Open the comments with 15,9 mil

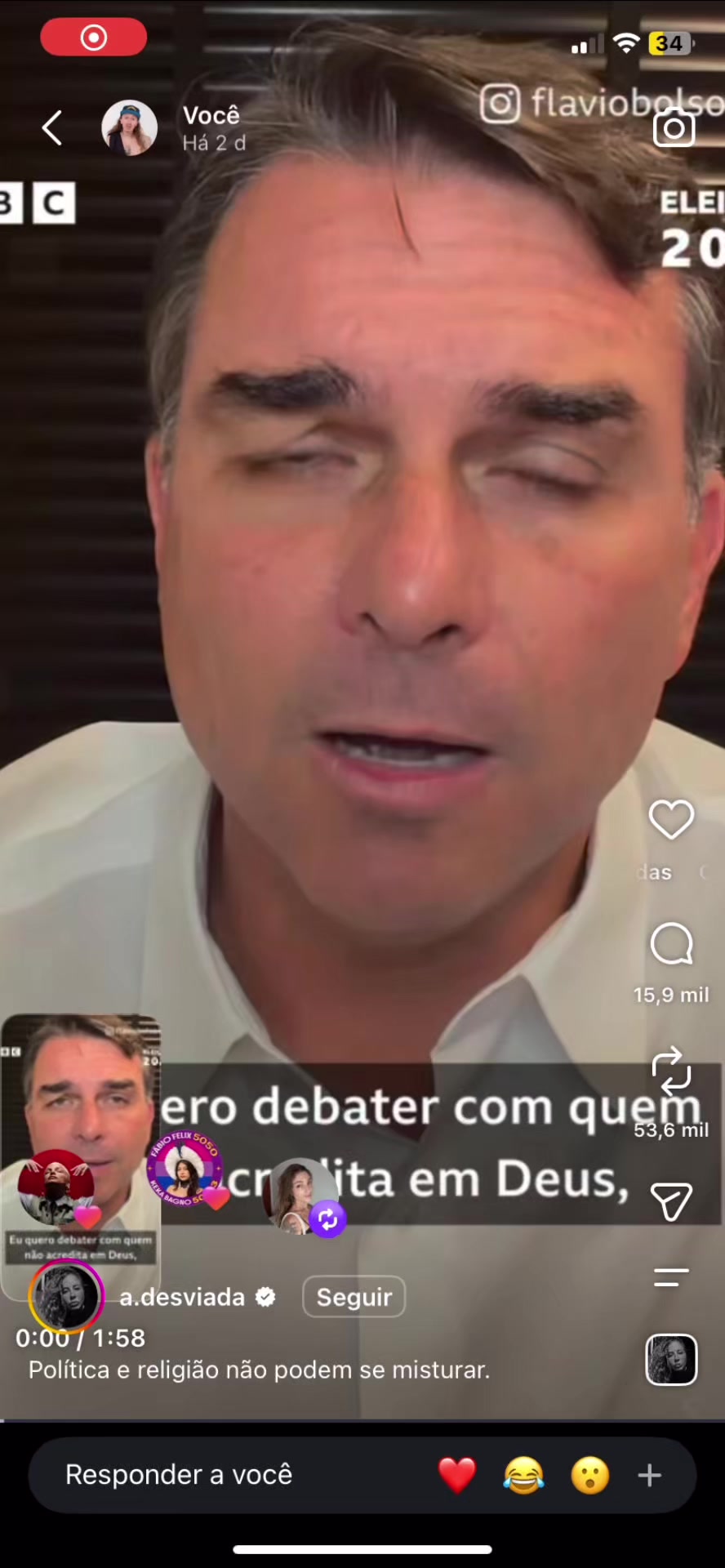671,945
